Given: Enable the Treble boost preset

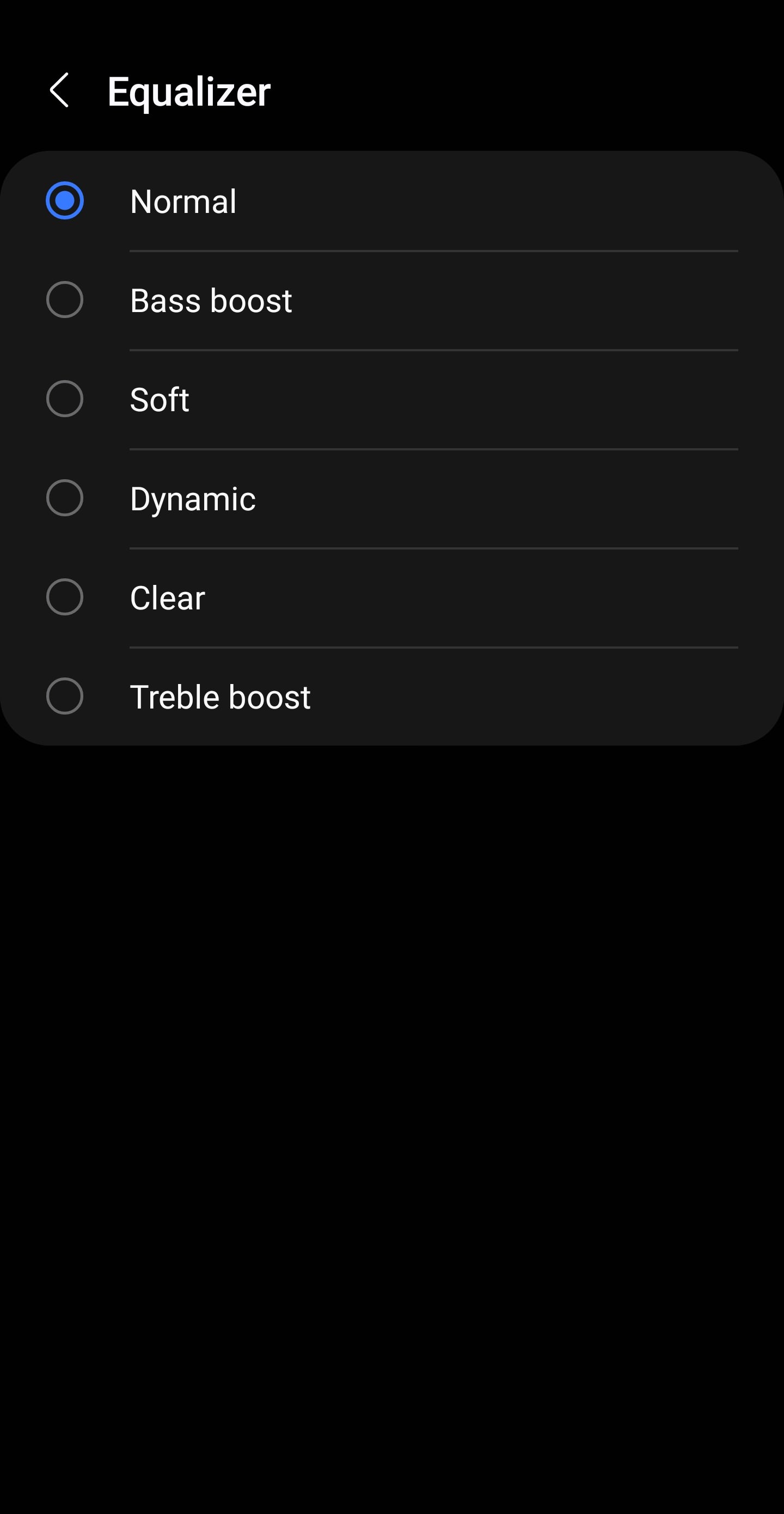Looking at the screenshot, I should point(65,697).
